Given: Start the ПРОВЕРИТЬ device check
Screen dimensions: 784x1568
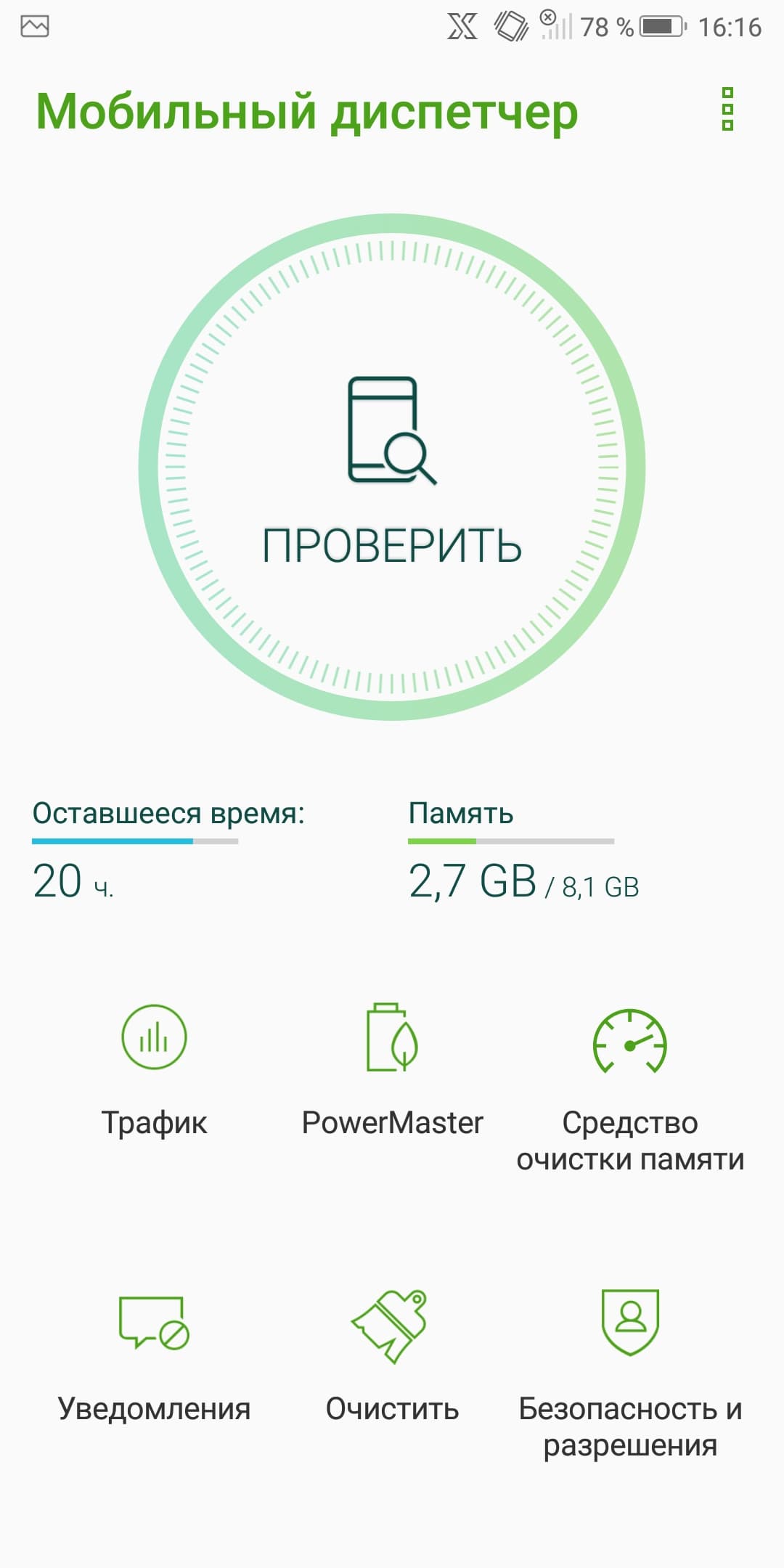Looking at the screenshot, I should pos(392,467).
